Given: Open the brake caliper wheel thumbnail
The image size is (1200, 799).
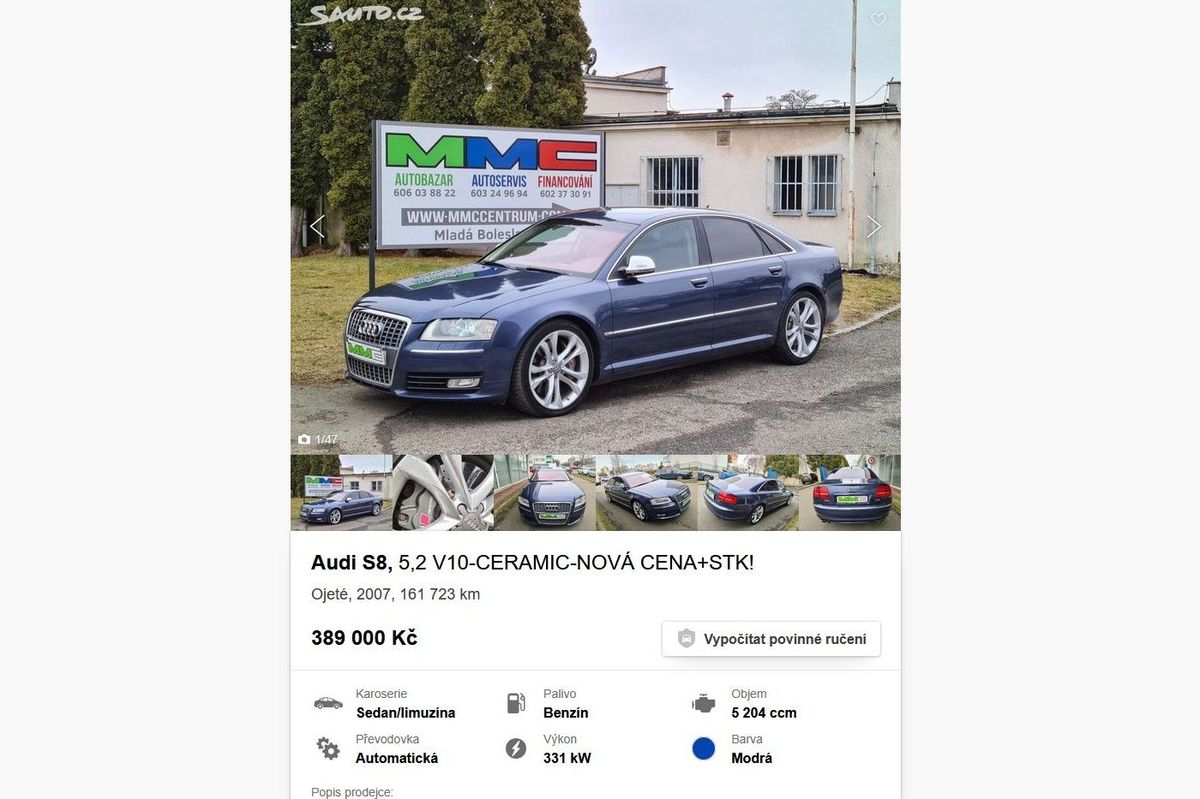Looking at the screenshot, I should point(442,493).
